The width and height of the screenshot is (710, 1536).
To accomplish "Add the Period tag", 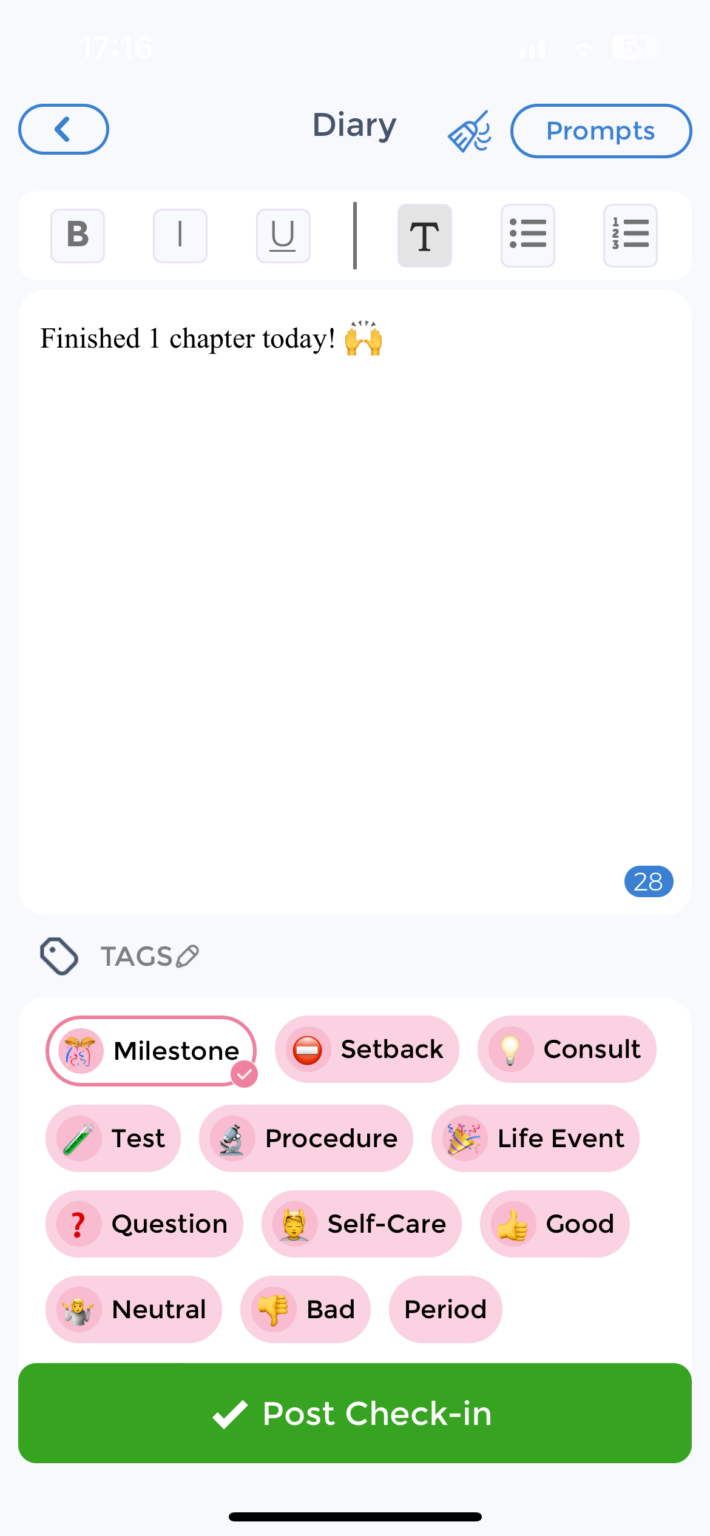I will [x=445, y=1309].
